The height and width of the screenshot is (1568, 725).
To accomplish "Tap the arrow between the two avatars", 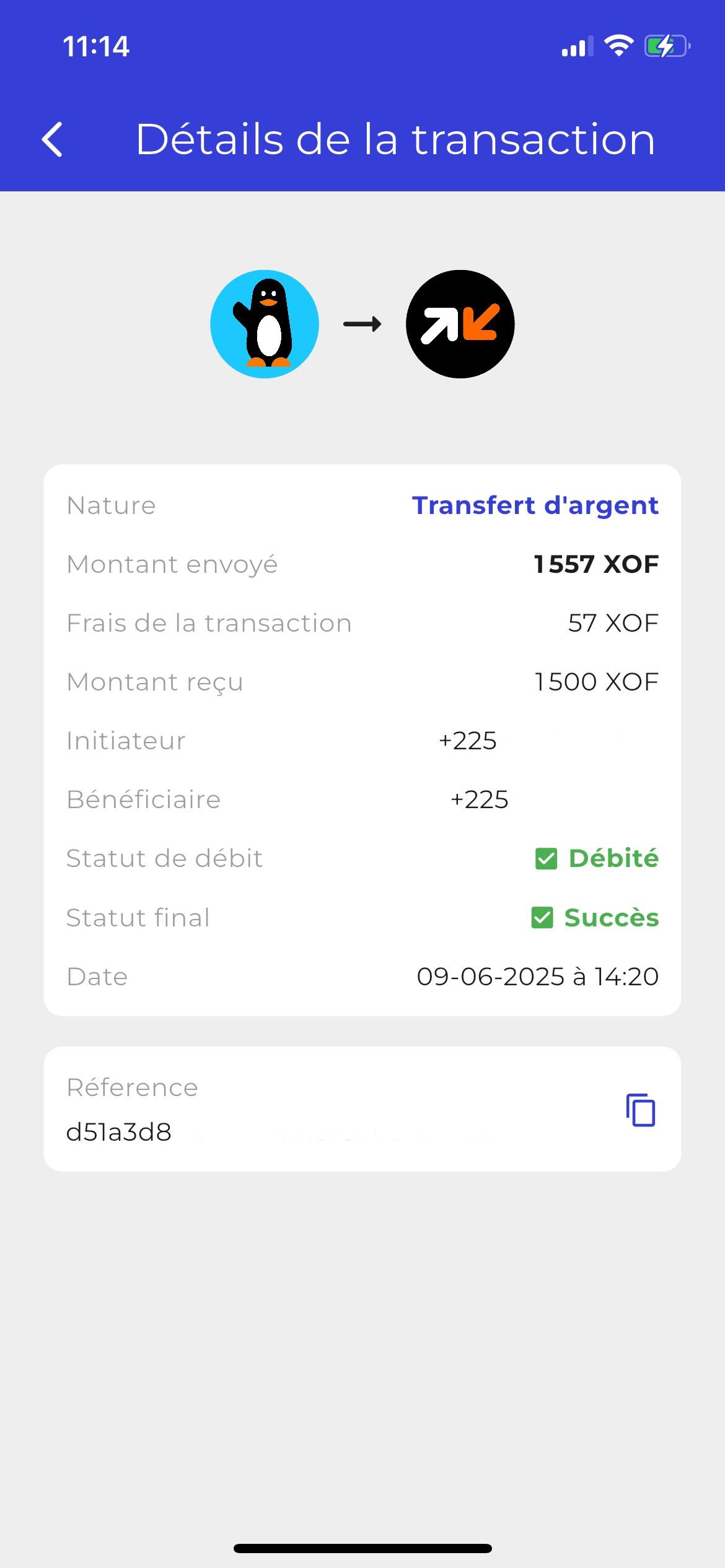I will click(361, 323).
